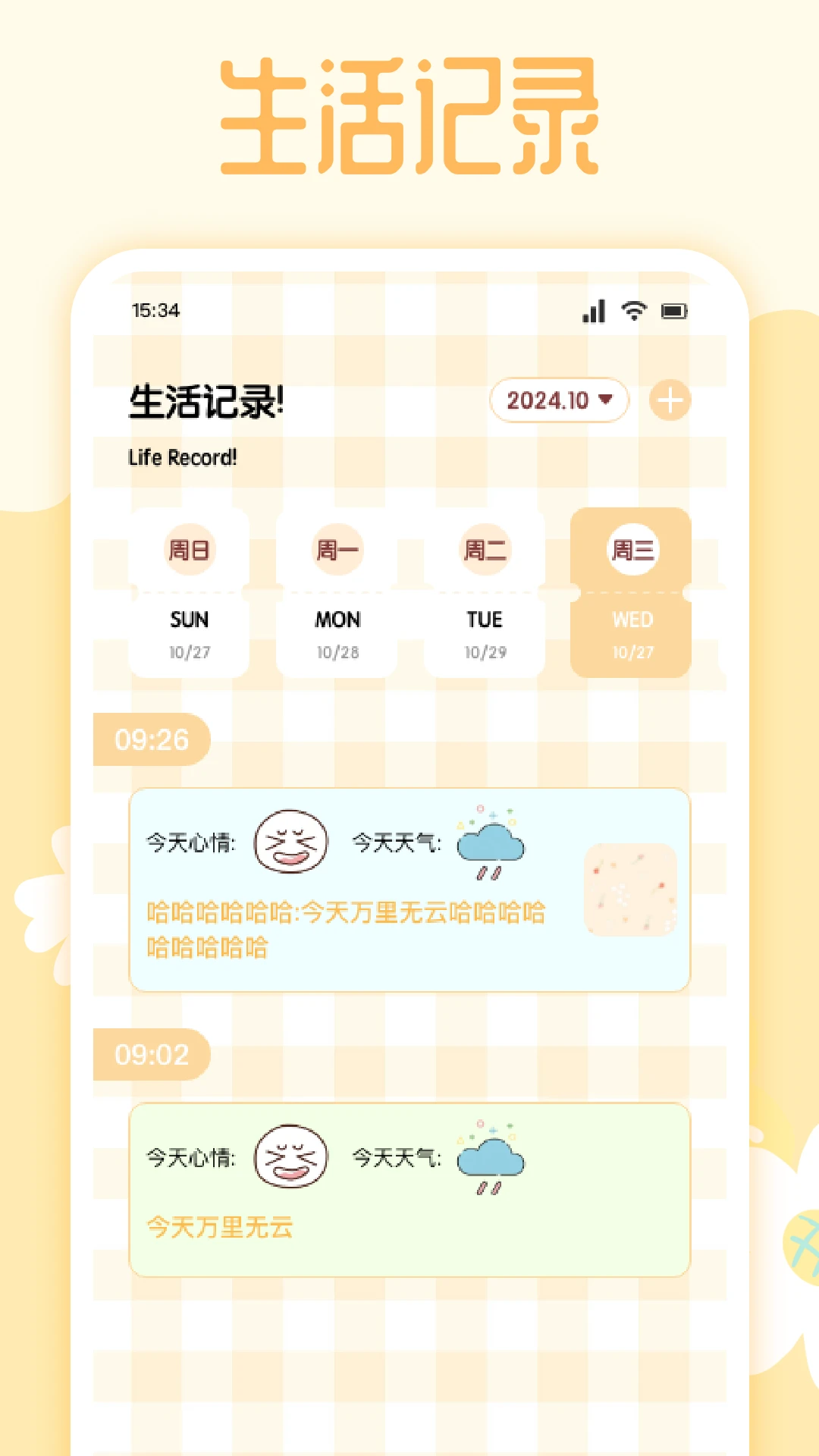Click the cellular signal bars icon

(595, 310)
